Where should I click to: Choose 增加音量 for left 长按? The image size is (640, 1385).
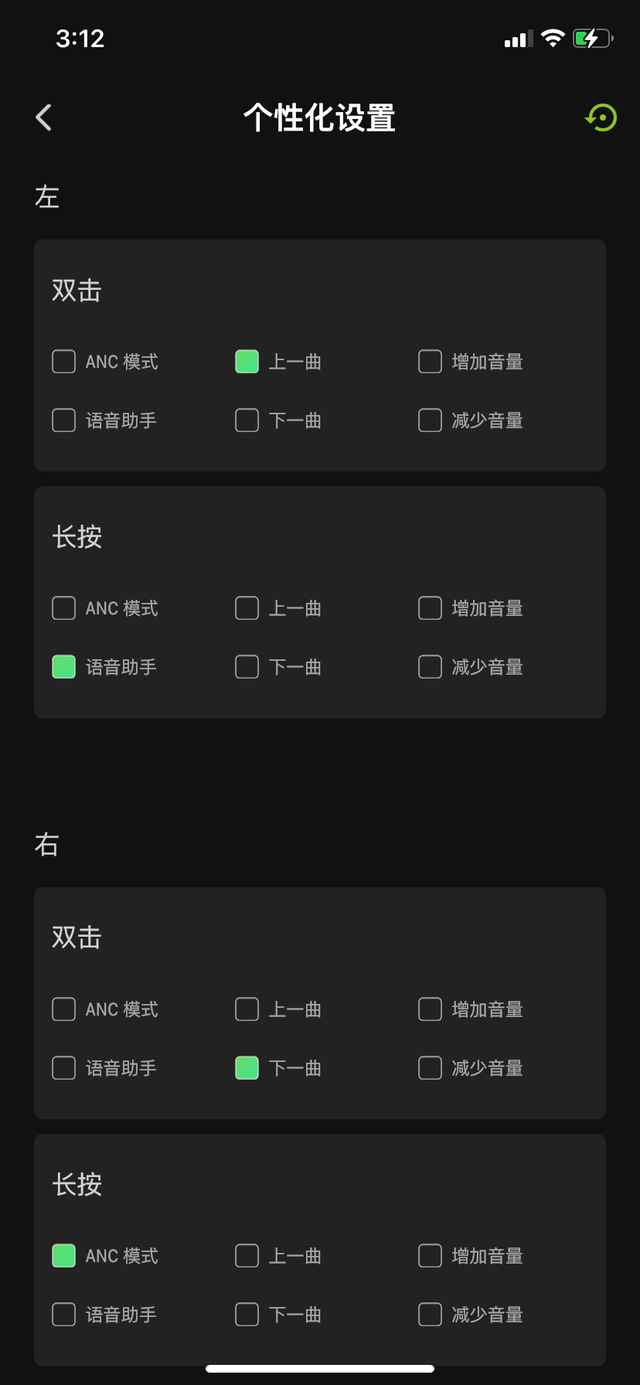(430, 608)
